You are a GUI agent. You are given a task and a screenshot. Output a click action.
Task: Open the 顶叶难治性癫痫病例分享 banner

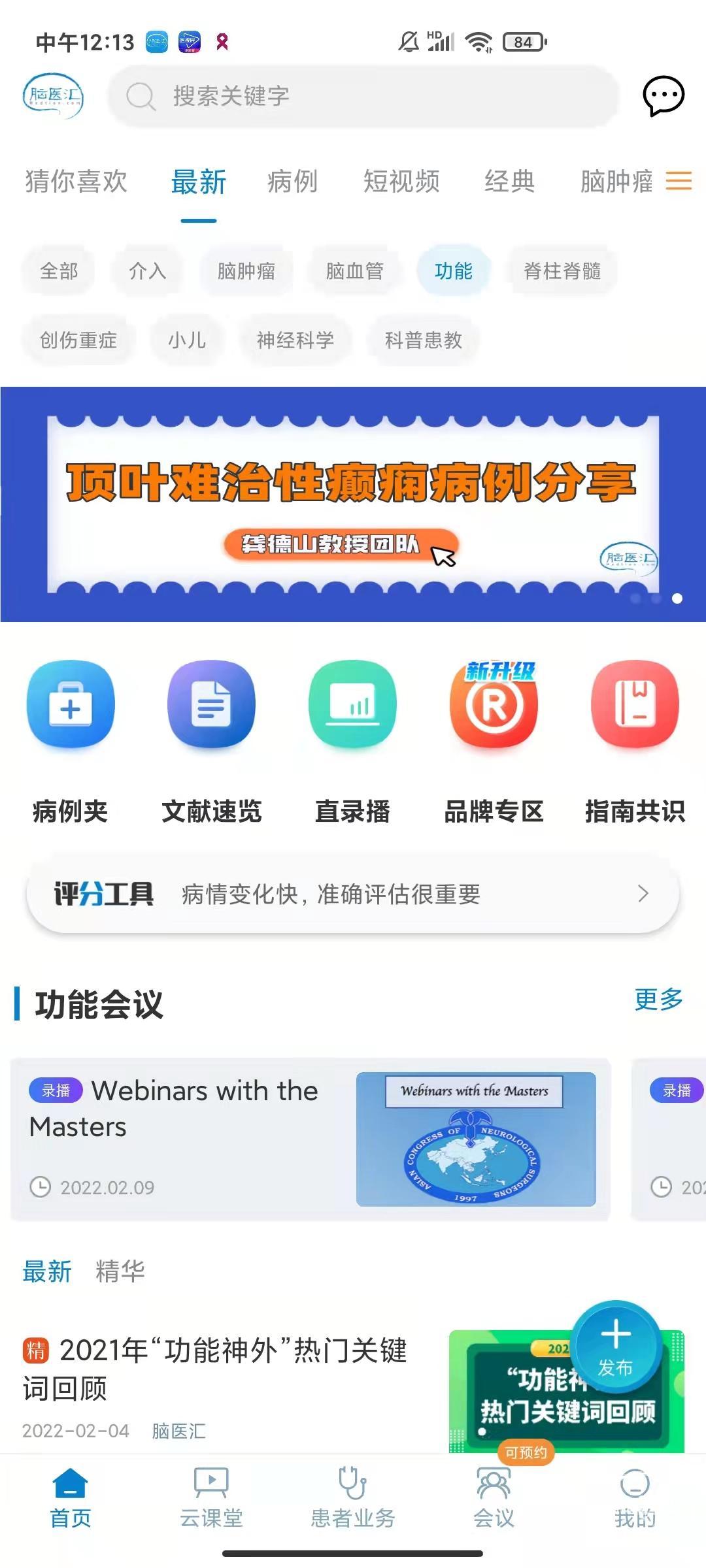click(x=353, y=504)
